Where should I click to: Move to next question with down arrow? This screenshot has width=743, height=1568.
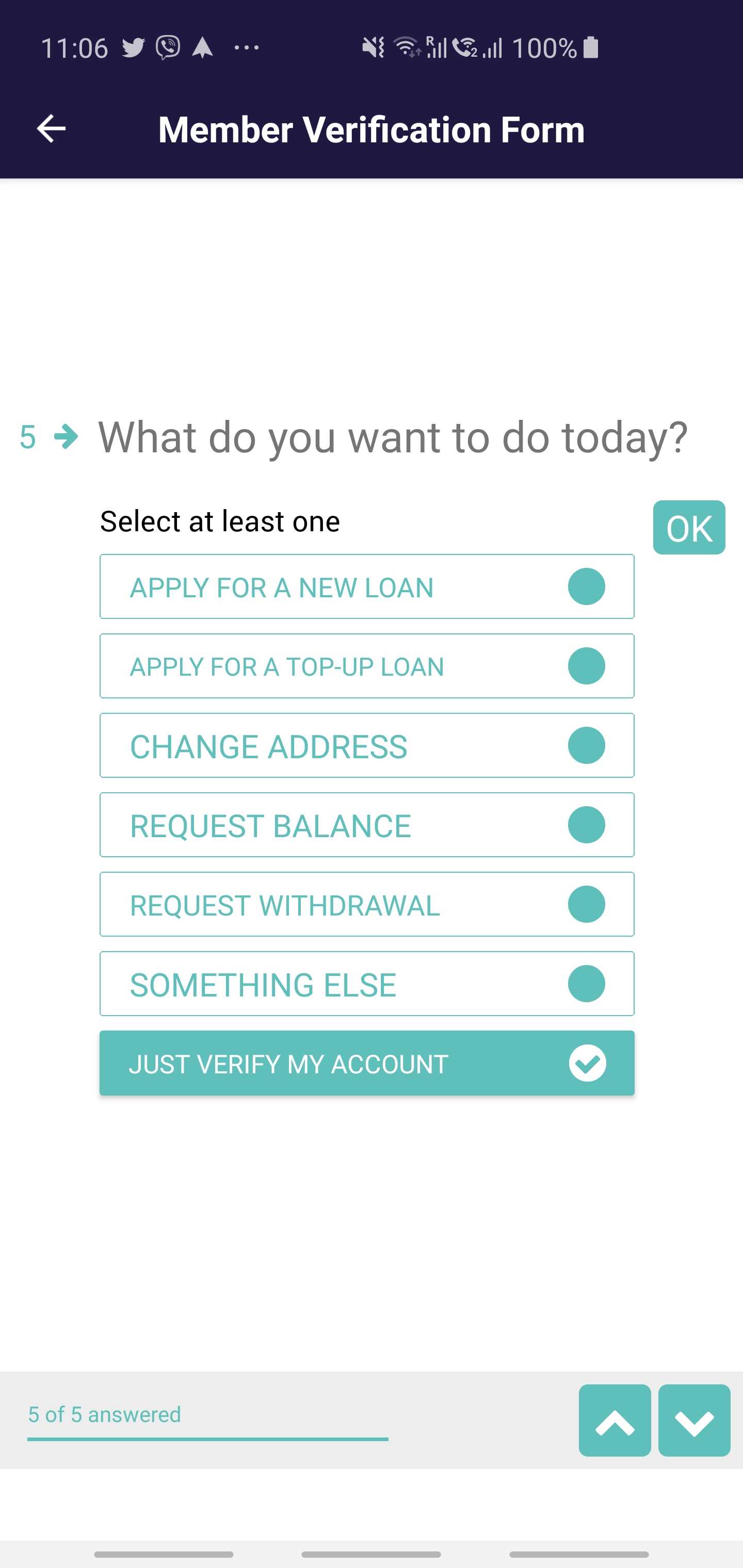693,1420
